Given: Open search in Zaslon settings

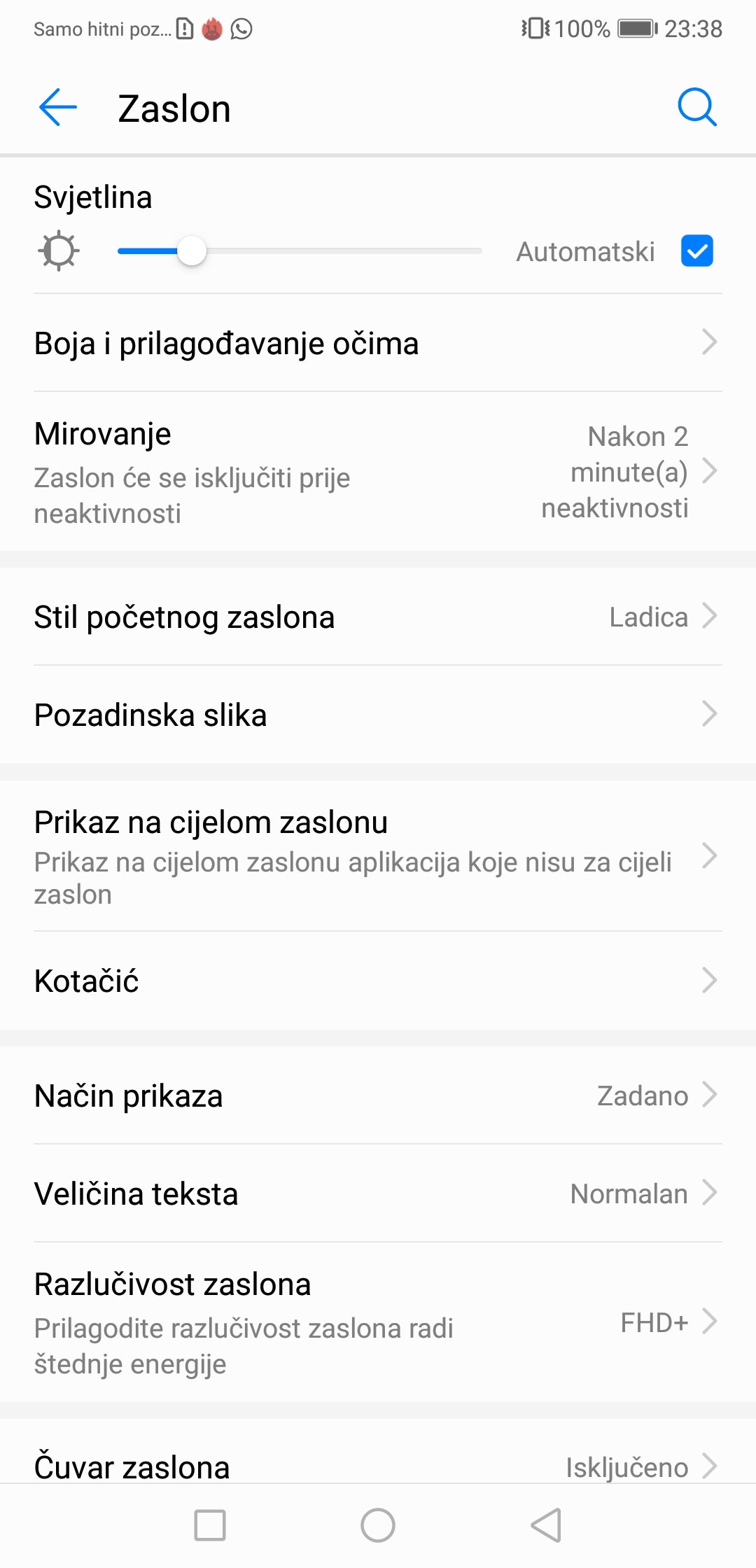Looking at the screenshot, I should point(697,108).
